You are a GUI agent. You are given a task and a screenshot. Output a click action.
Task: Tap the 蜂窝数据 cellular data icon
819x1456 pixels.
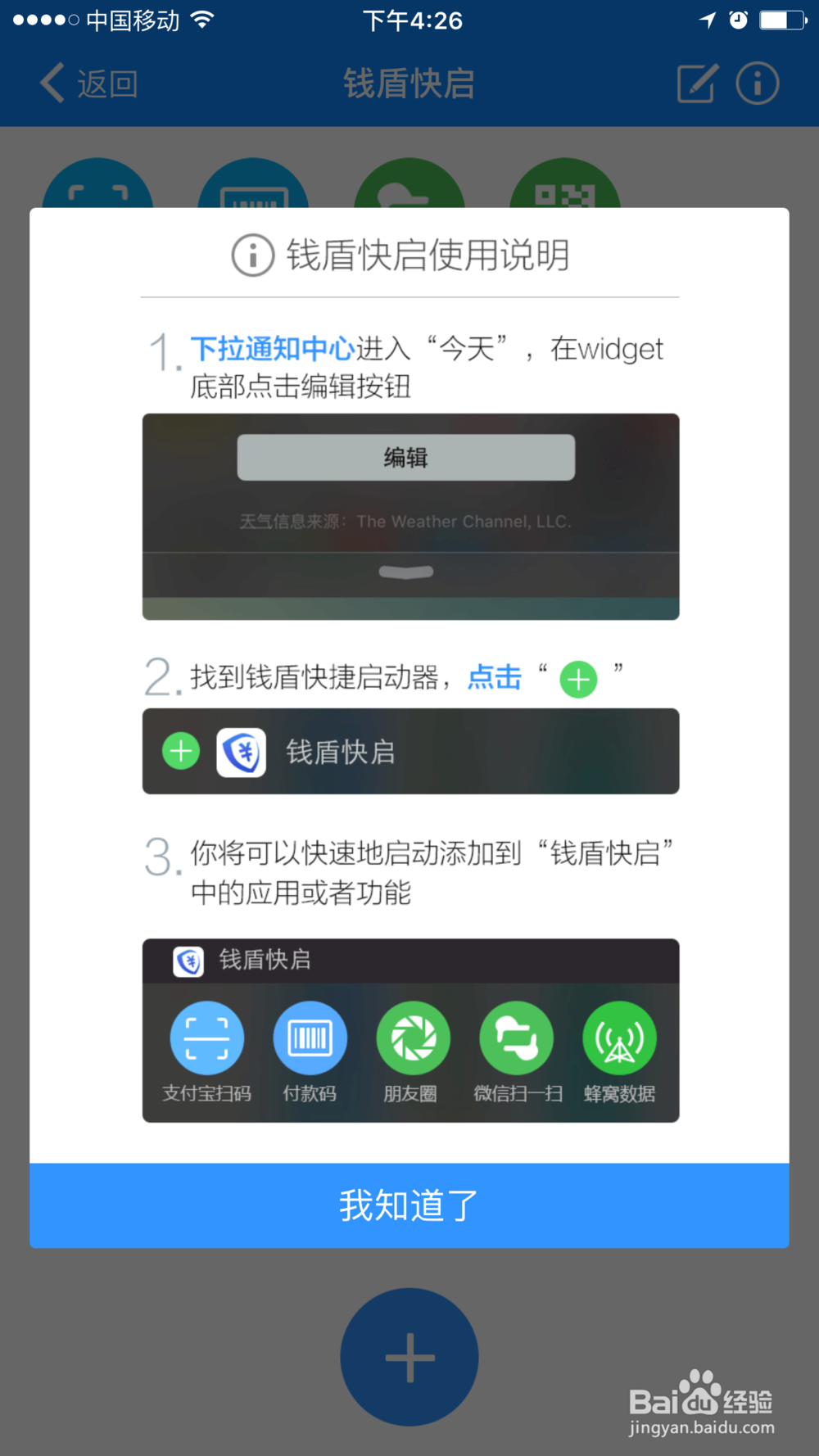point(620,1037)
